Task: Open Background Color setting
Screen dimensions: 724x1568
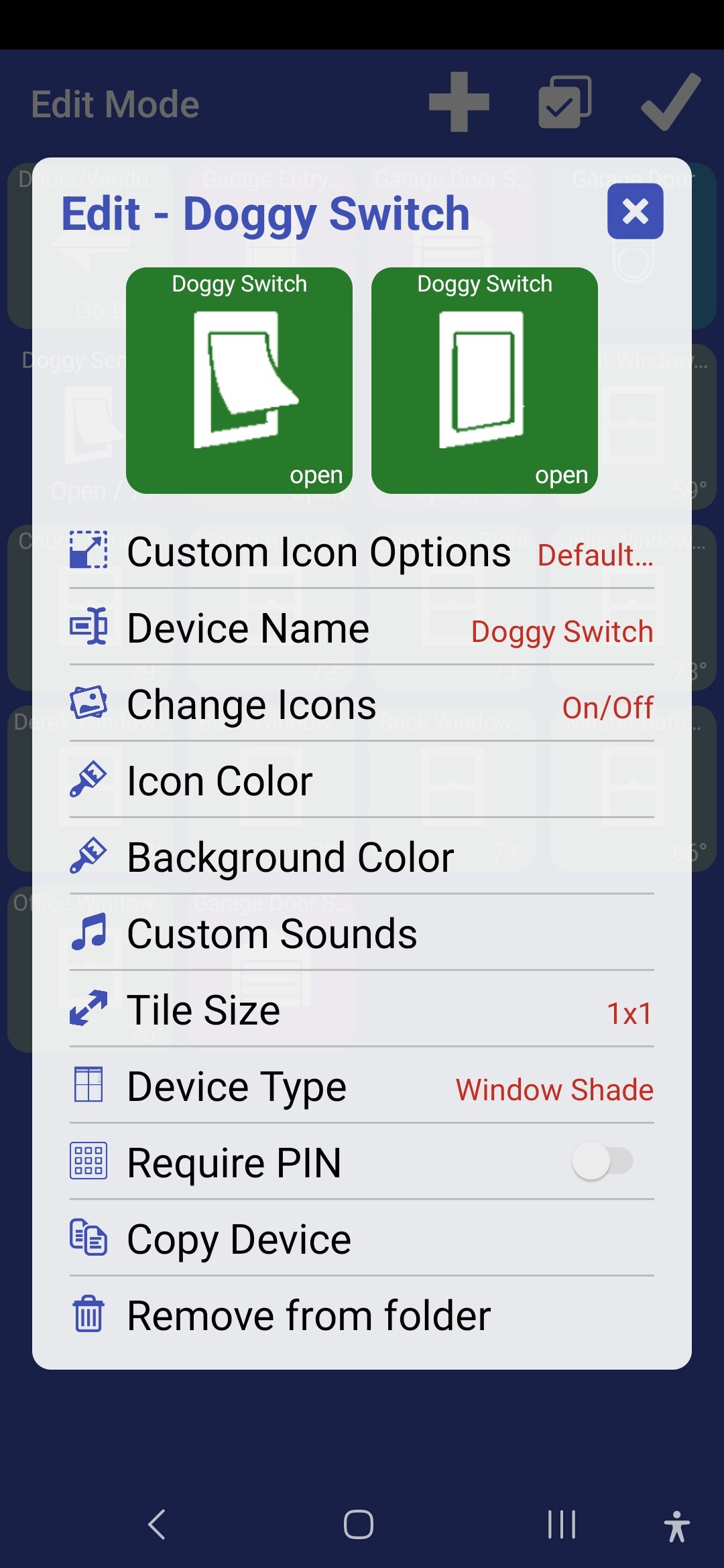Action: click(362, 858)
